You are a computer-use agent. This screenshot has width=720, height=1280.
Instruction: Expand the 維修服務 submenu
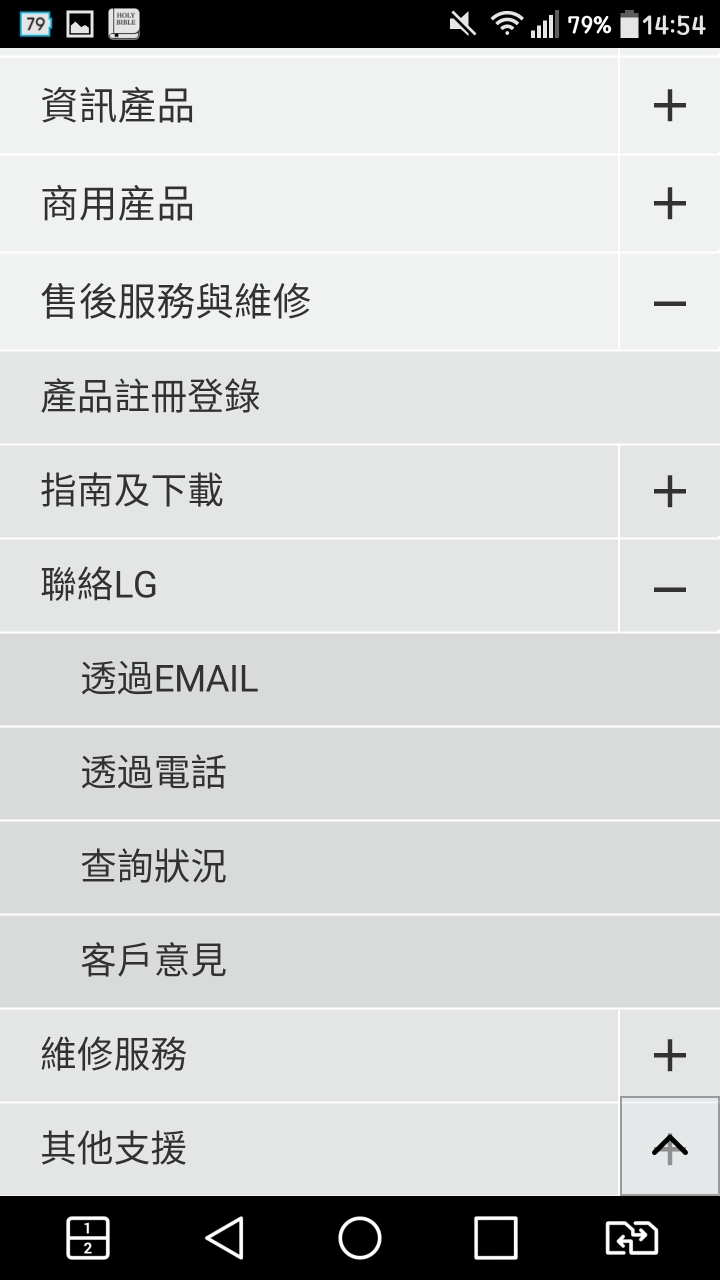(x=669, y=1055)
